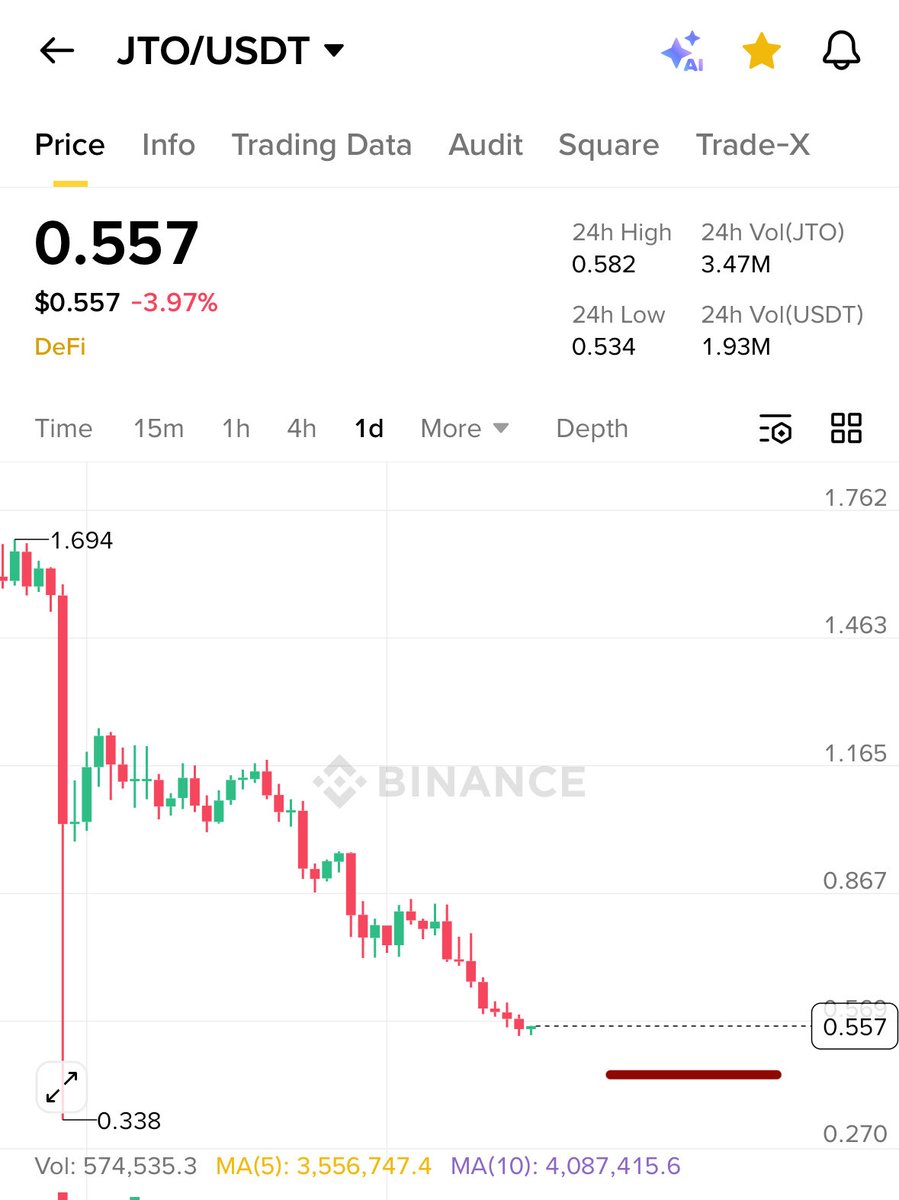899x1200 pixels.
Task: Open price alerts bell
Action: [841, 51]
